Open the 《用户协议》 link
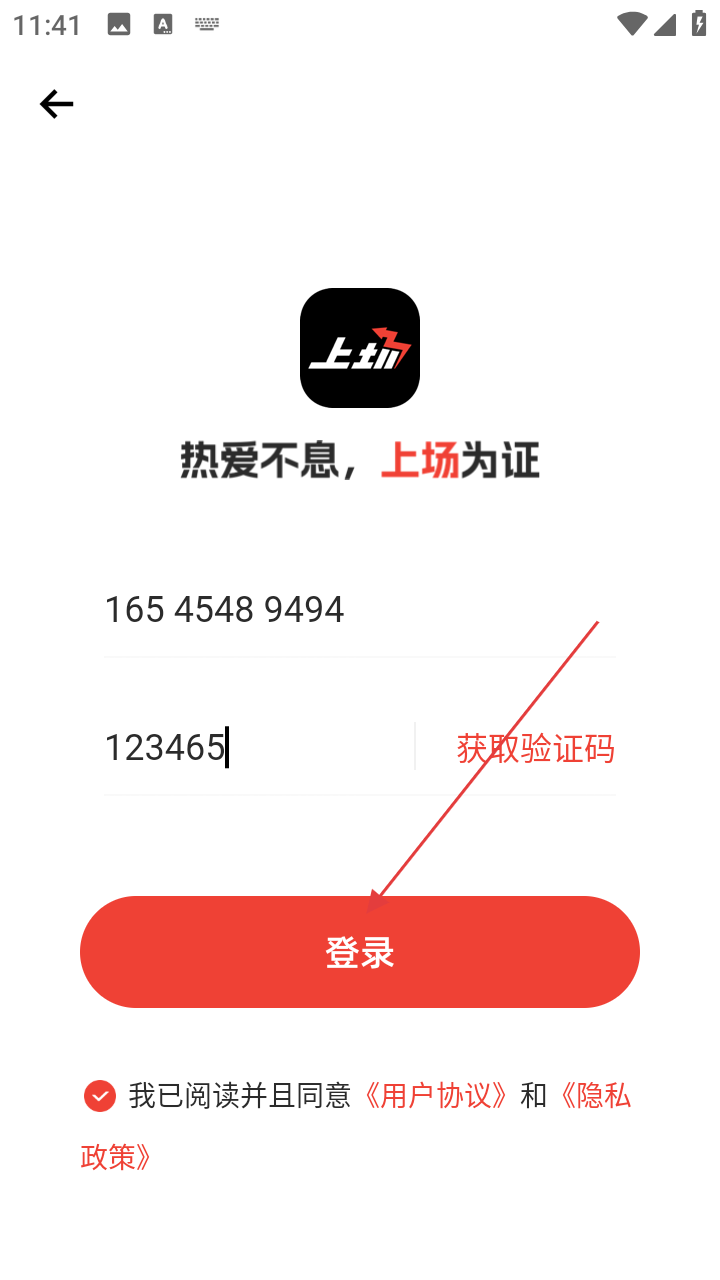 [x=436, y=1096]
